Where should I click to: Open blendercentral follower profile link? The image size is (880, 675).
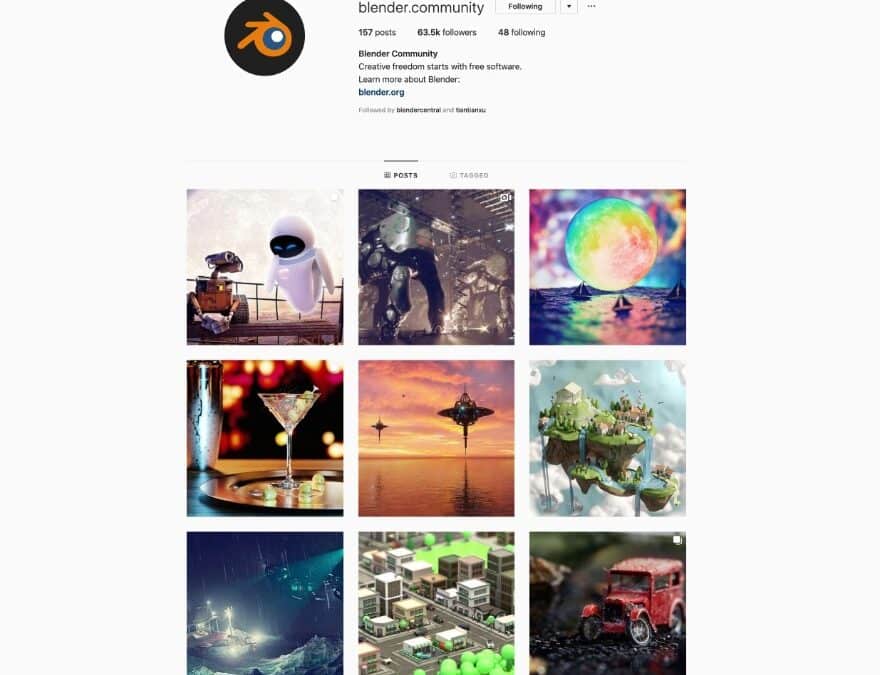(418, 110)
